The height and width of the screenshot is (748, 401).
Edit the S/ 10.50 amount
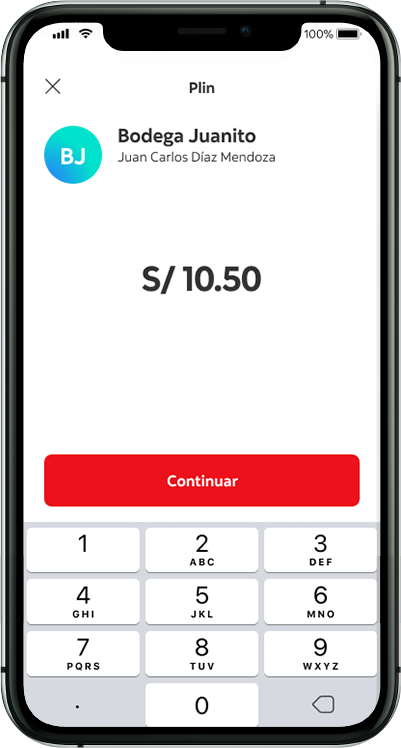click(x=201, y=280)
